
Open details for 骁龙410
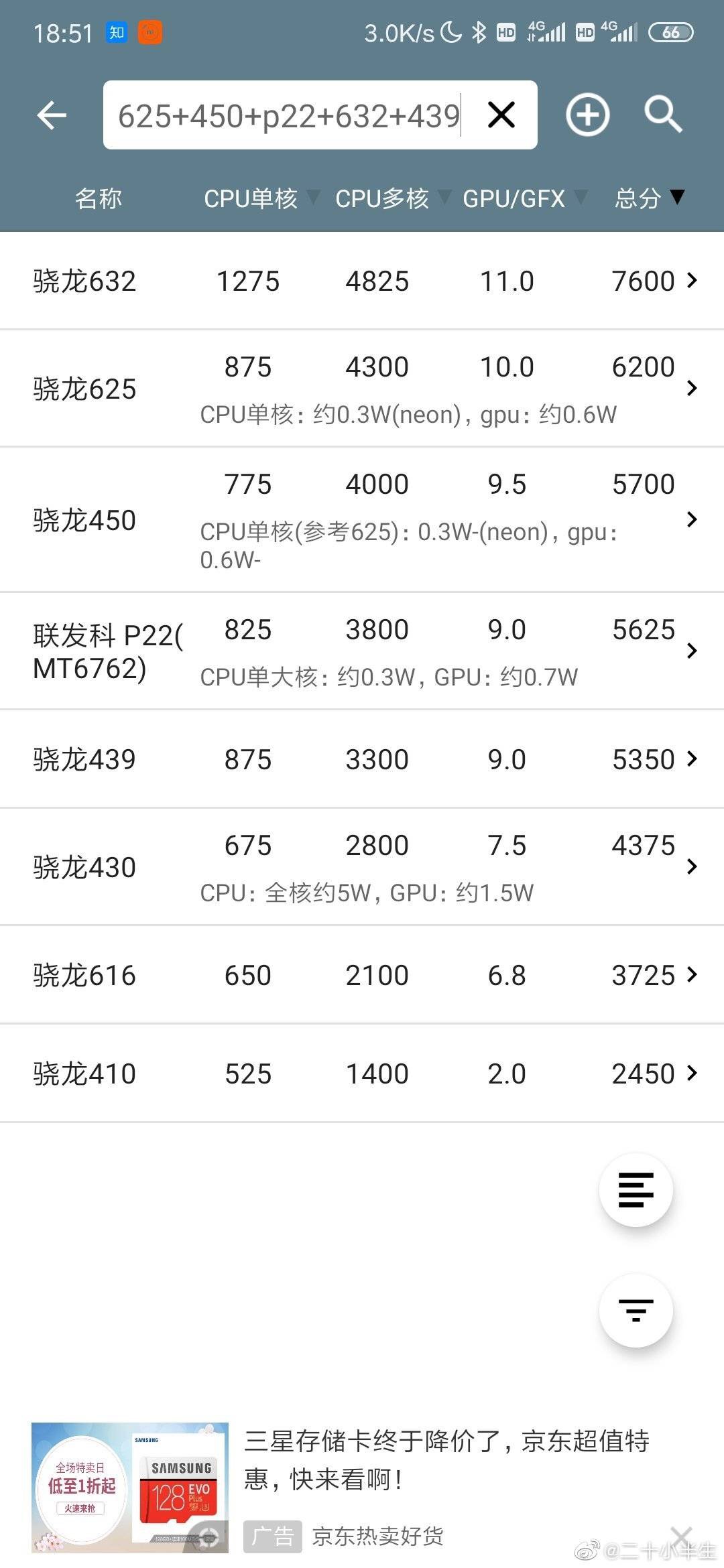pyautogui.click(x=362, y=1073)
